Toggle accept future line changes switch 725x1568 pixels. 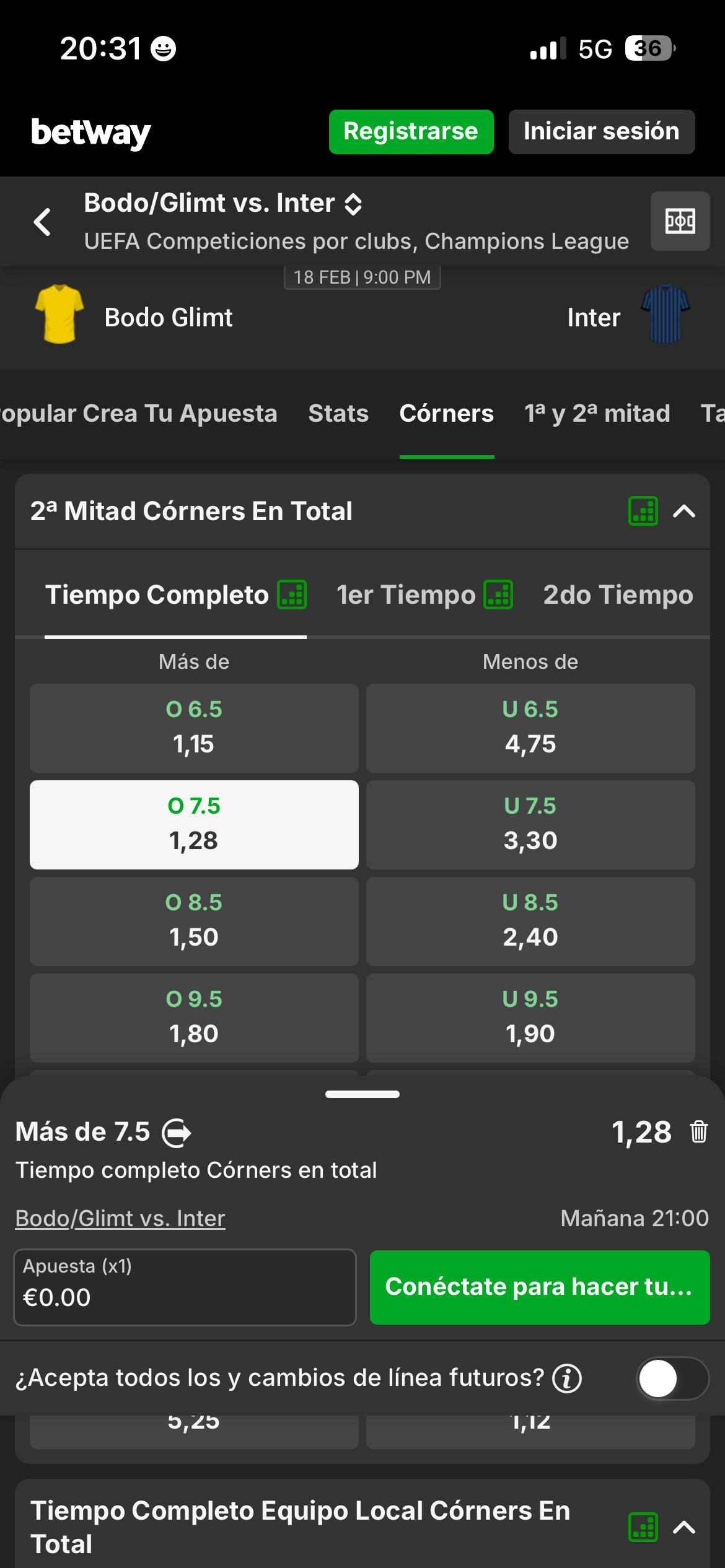pos(672,1379)
